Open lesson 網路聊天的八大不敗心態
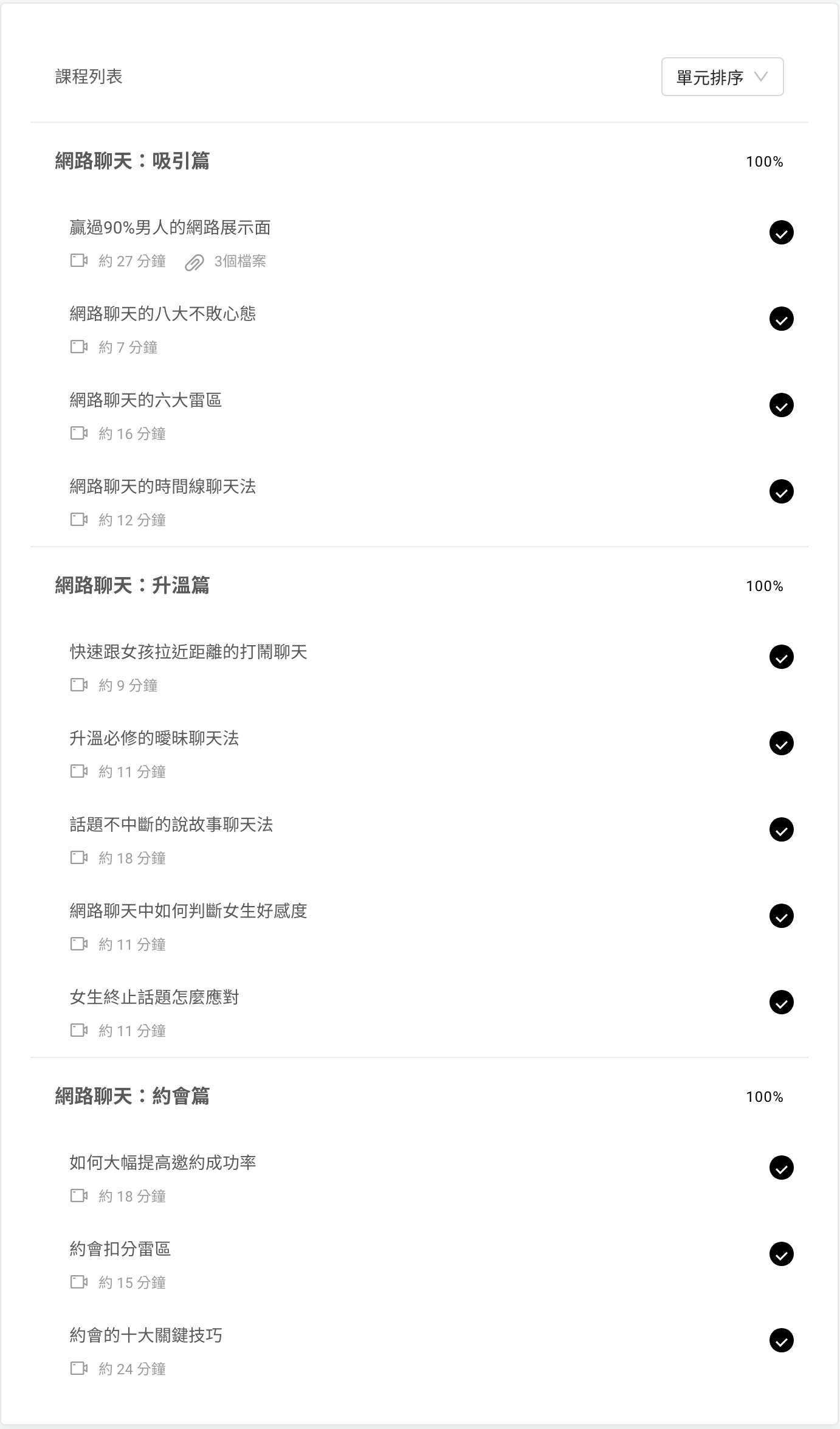840x1429 pixels. click(x=163, y=314)
